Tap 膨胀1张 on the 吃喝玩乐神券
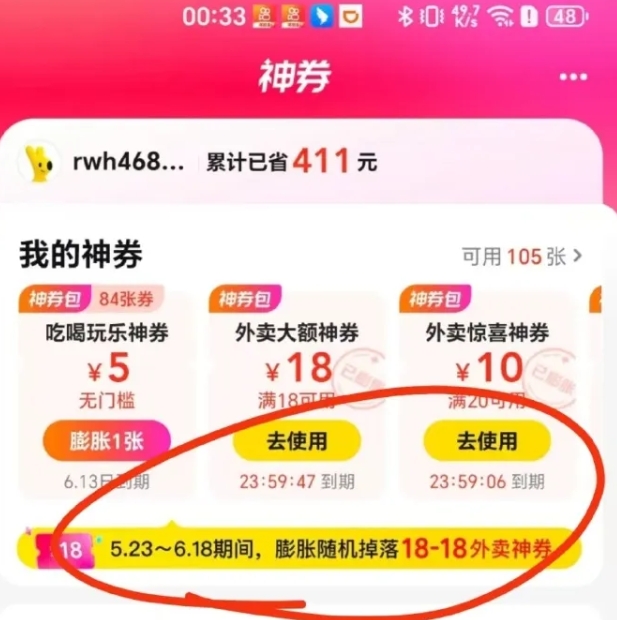 coord(107,440)
